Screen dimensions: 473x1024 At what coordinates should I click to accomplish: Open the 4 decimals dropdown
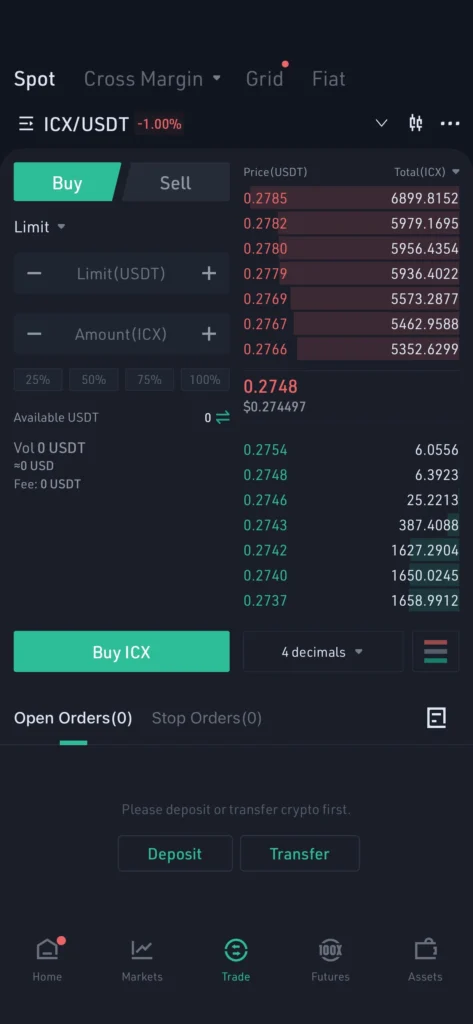click(x=323, y=652)
